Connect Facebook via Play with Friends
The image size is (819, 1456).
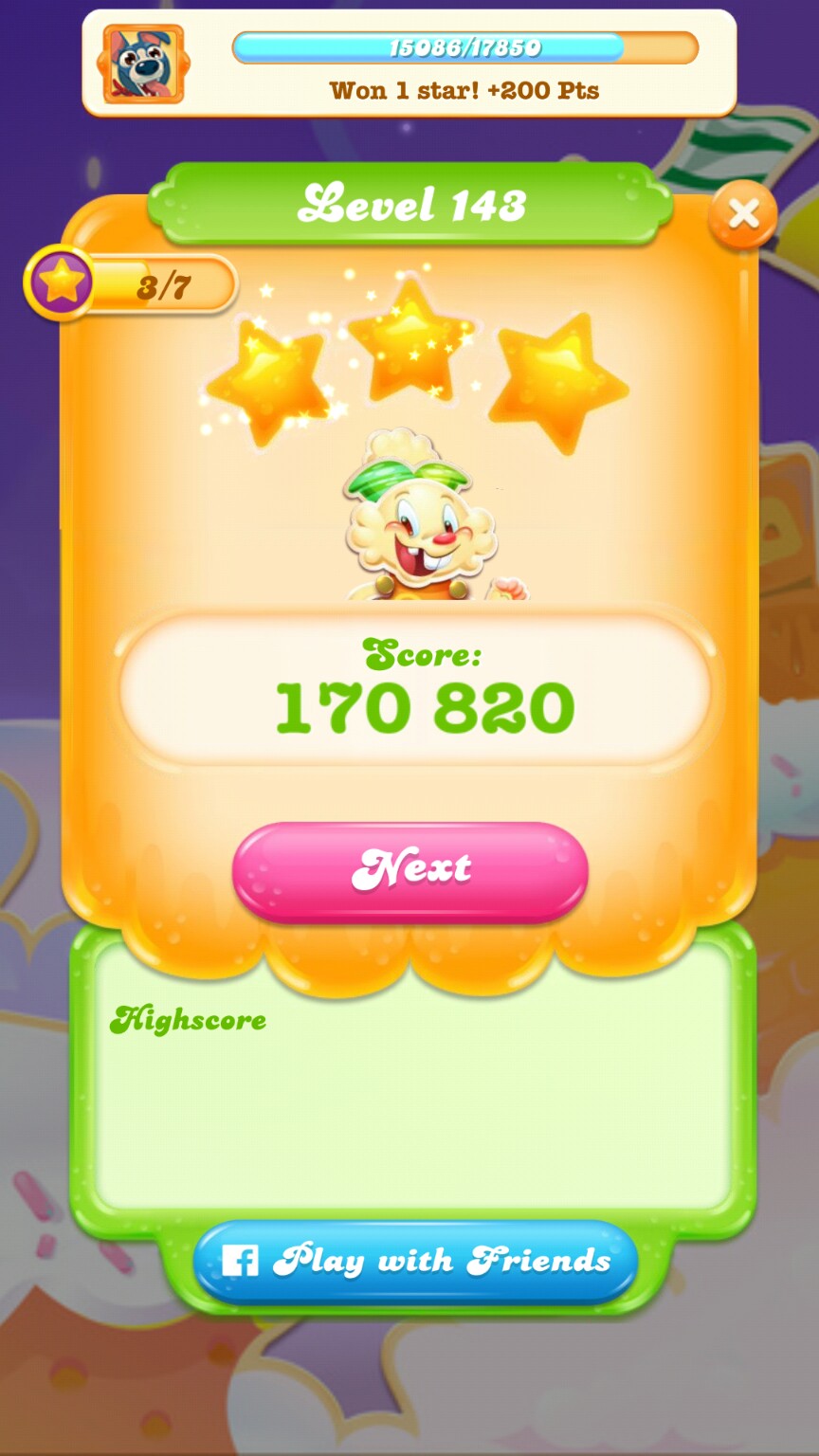click(415, 1261)
